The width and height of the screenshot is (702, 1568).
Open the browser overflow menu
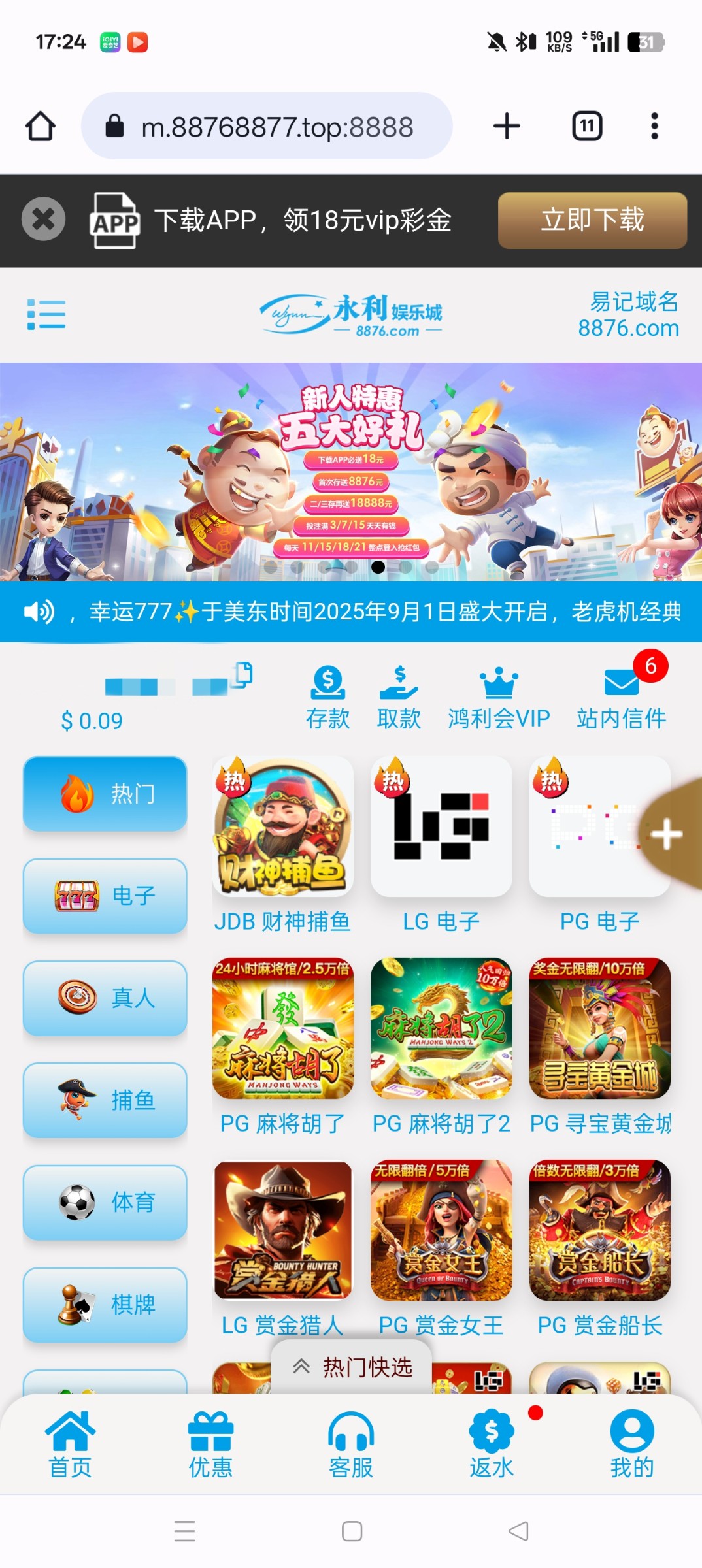pyautogui.click(x=654, y=126)
